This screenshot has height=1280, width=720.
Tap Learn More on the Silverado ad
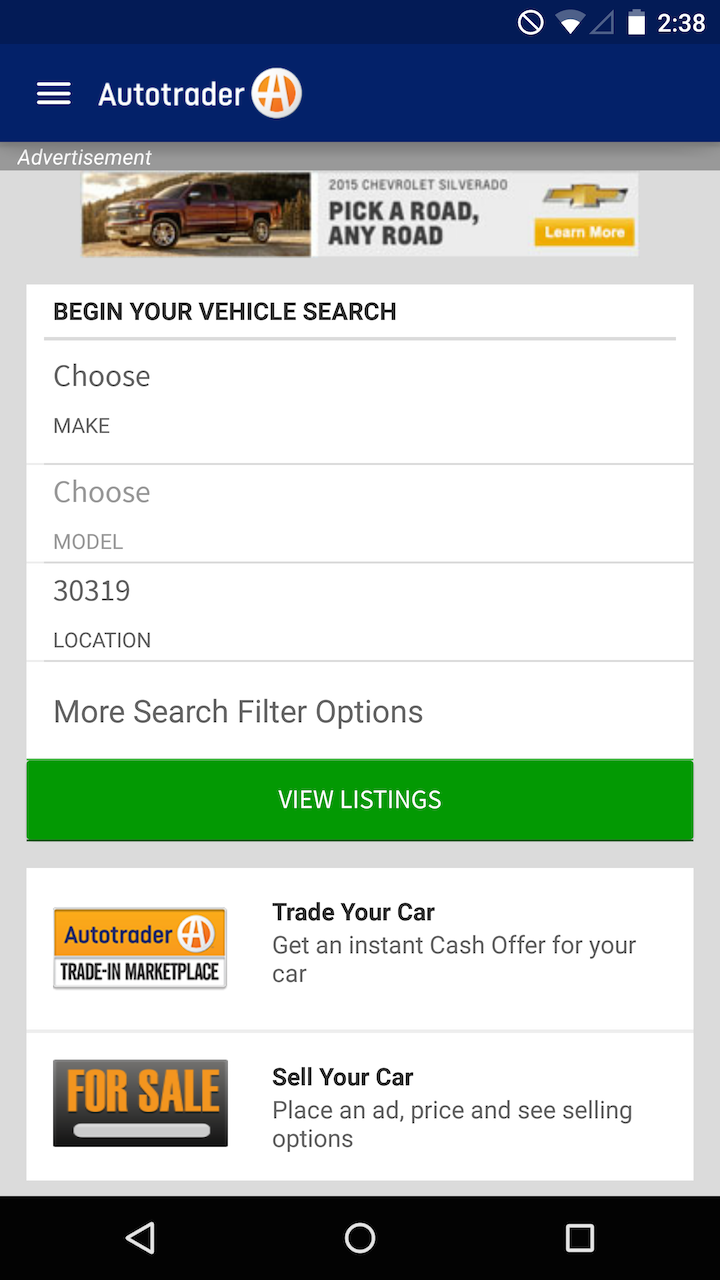click(x=584, y=231)
